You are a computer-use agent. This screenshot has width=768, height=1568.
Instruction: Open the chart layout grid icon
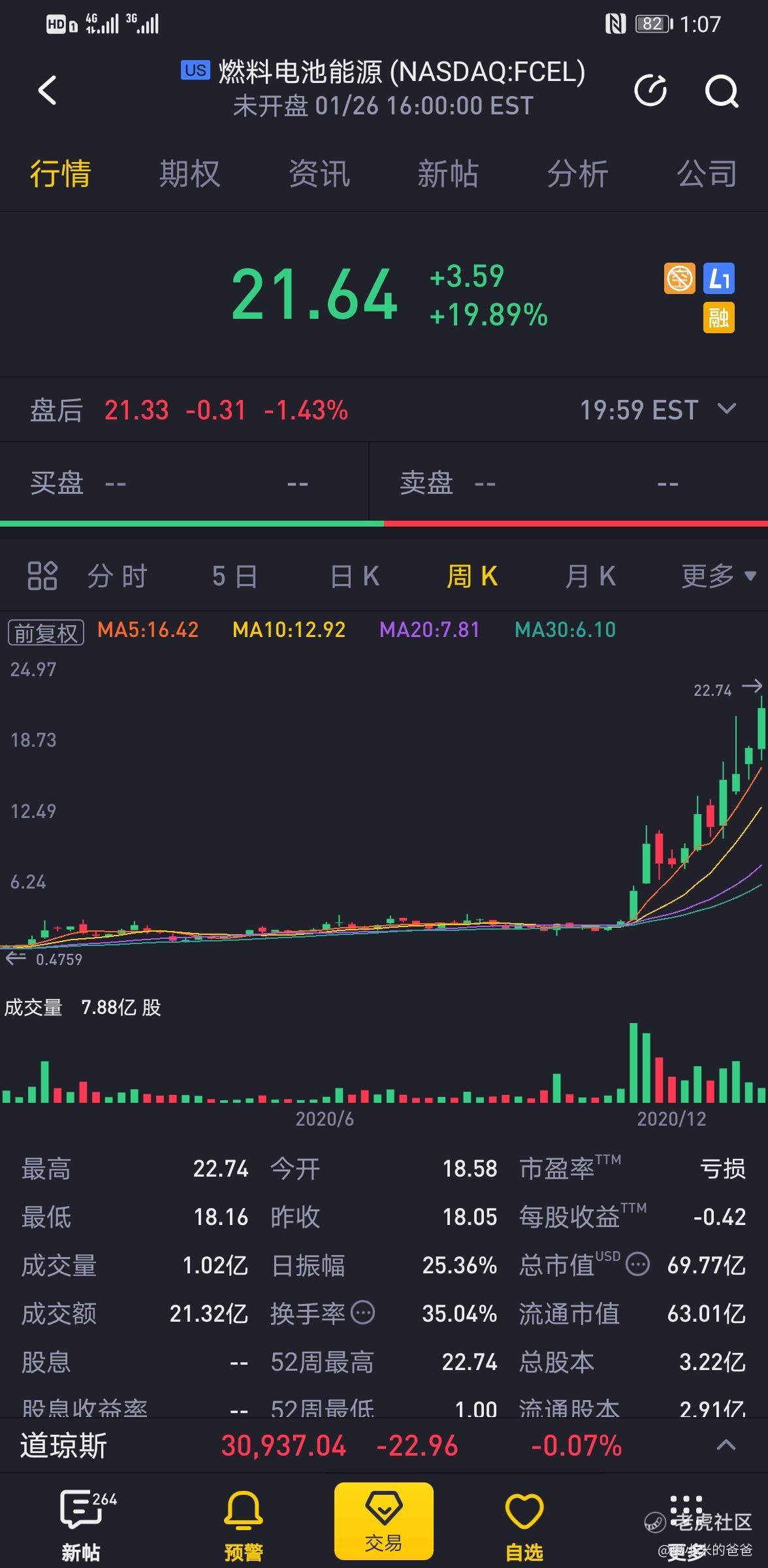click(x=42, y=576)
